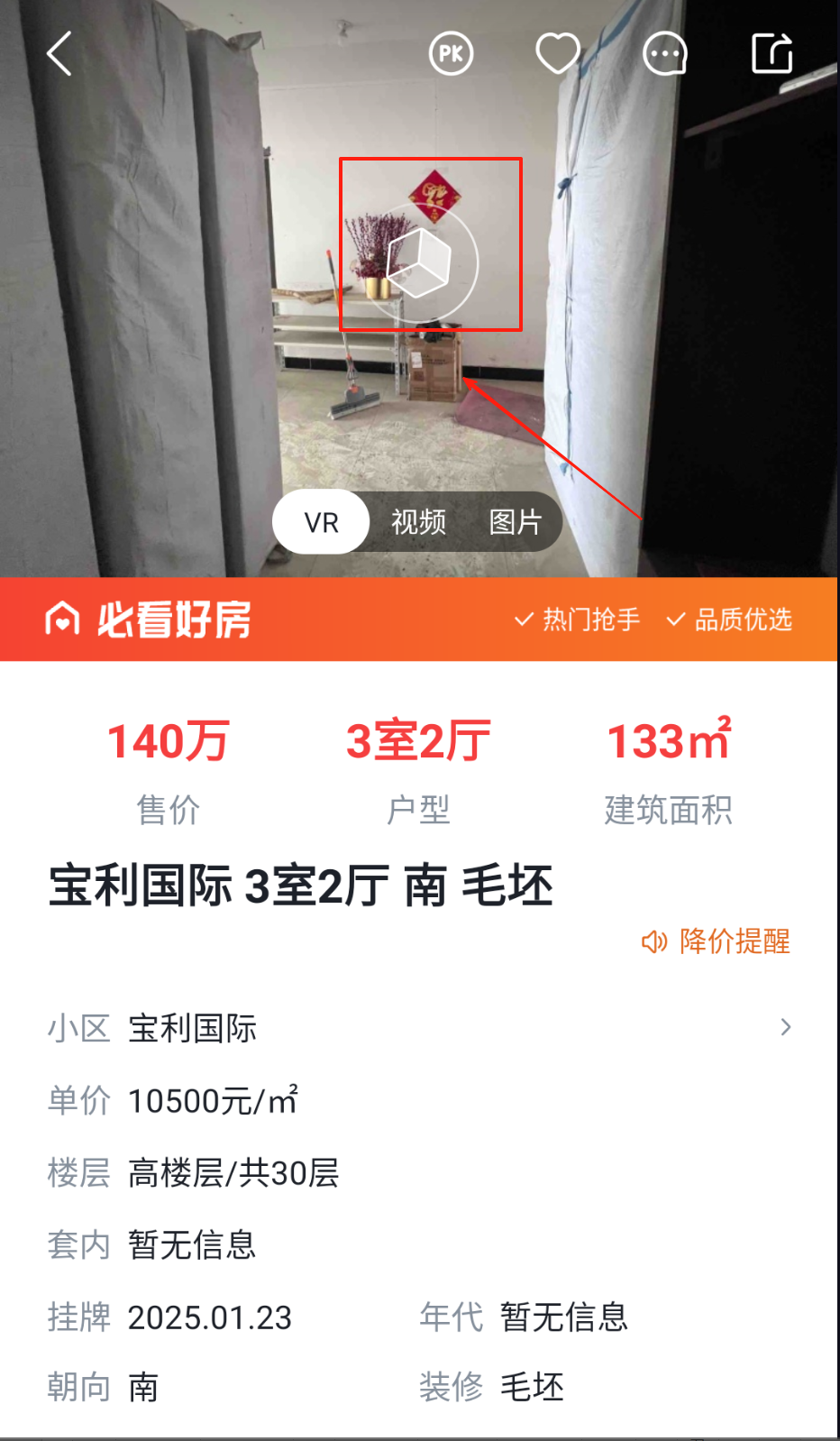This screenshot has height=1441, width=840.
Task: Switch to the 图片 tab
Action: pos(515,522)
